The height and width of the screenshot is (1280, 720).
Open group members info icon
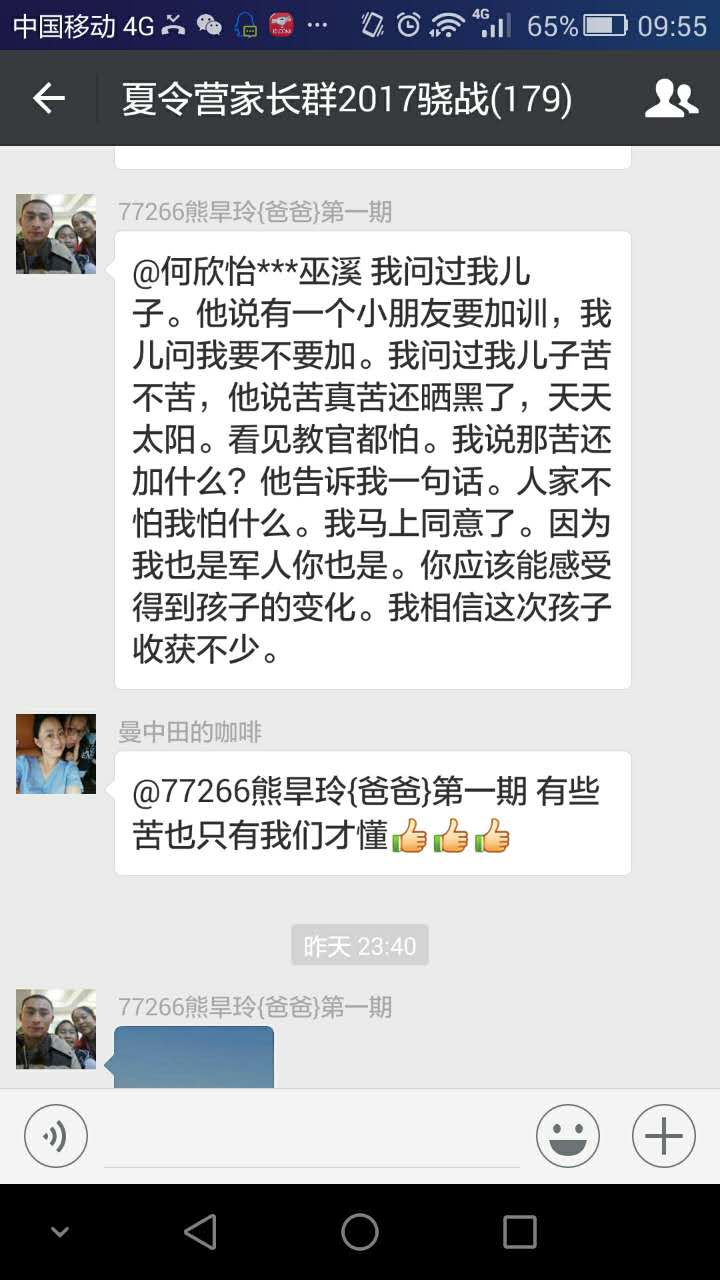(x=671, y=98)
